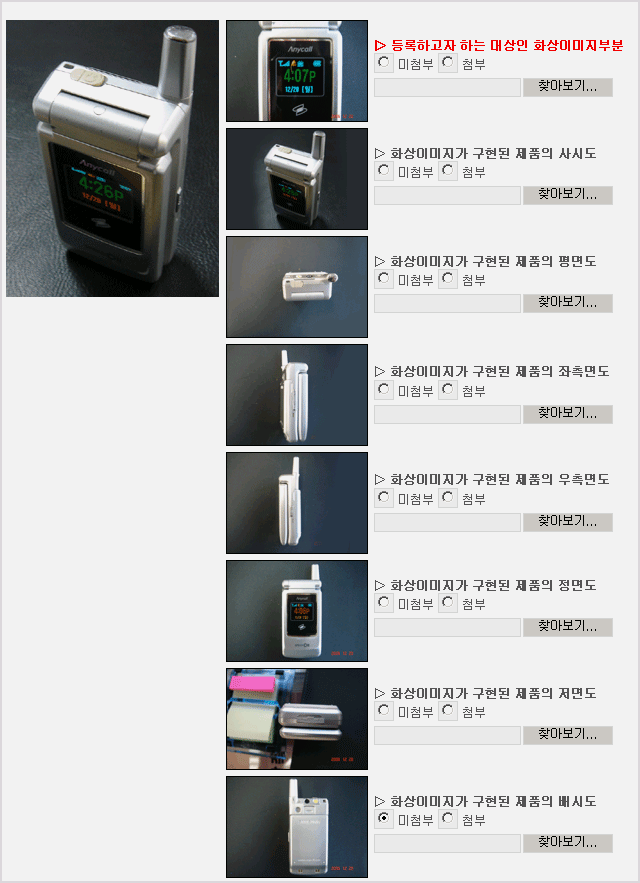Select 첨부 for 등록하고자 하는 대상인 화상이미지부분
640x883 pixels.
click(448, 63)
